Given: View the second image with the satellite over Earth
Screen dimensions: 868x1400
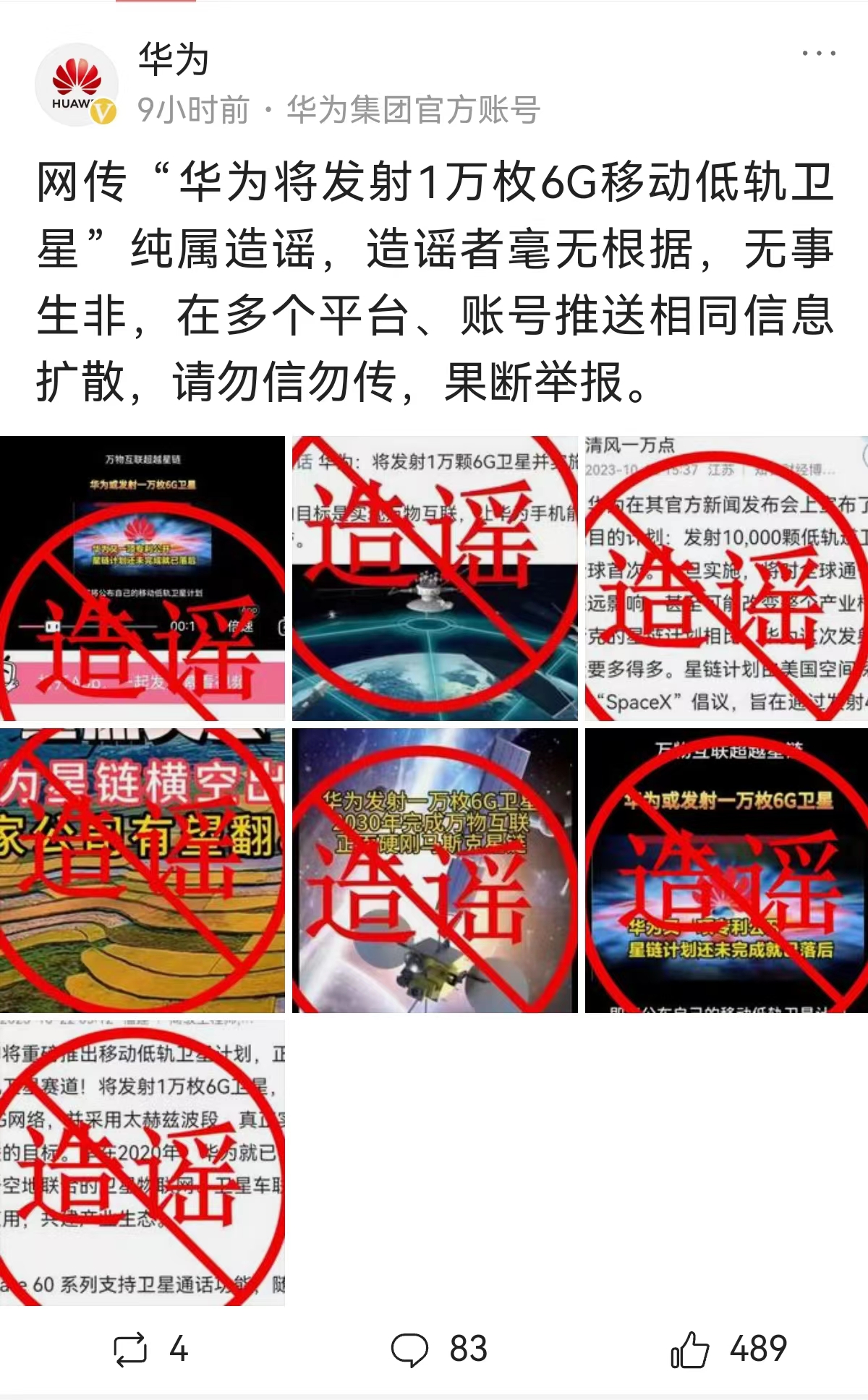Looking at the screenshot, I should click(x=435, y=579).
